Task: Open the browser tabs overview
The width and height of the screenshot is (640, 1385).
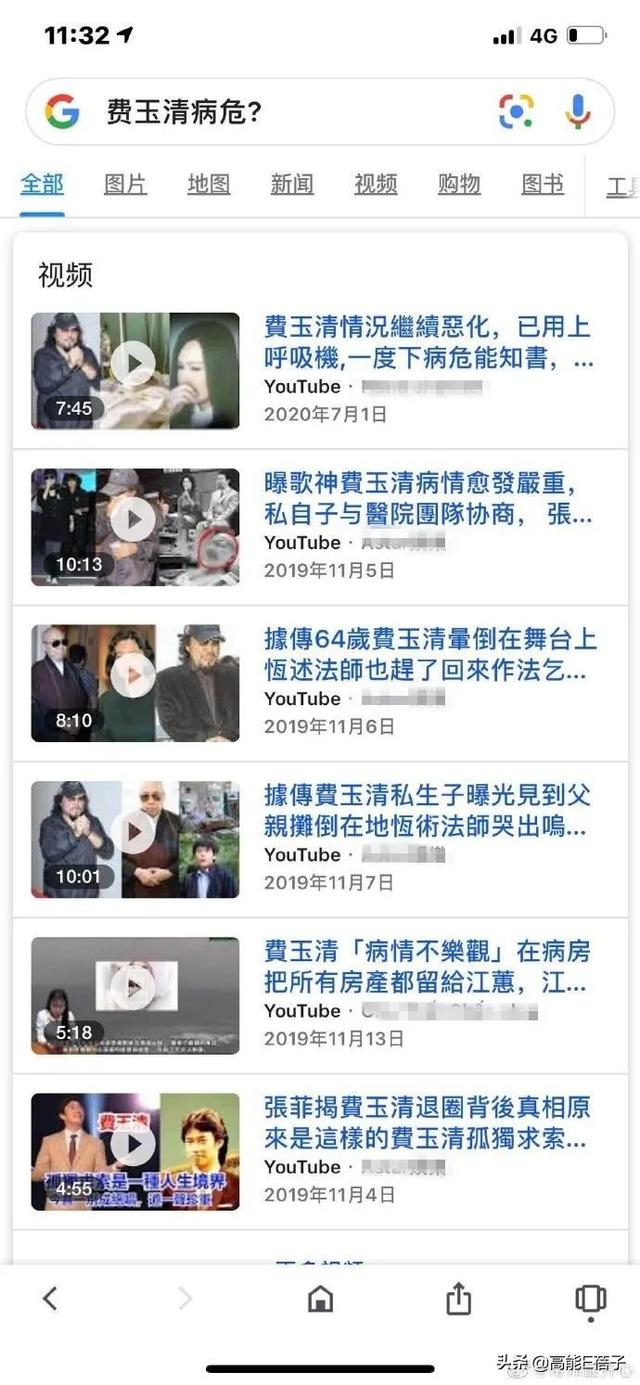Action: click(x=591, y=1299)
